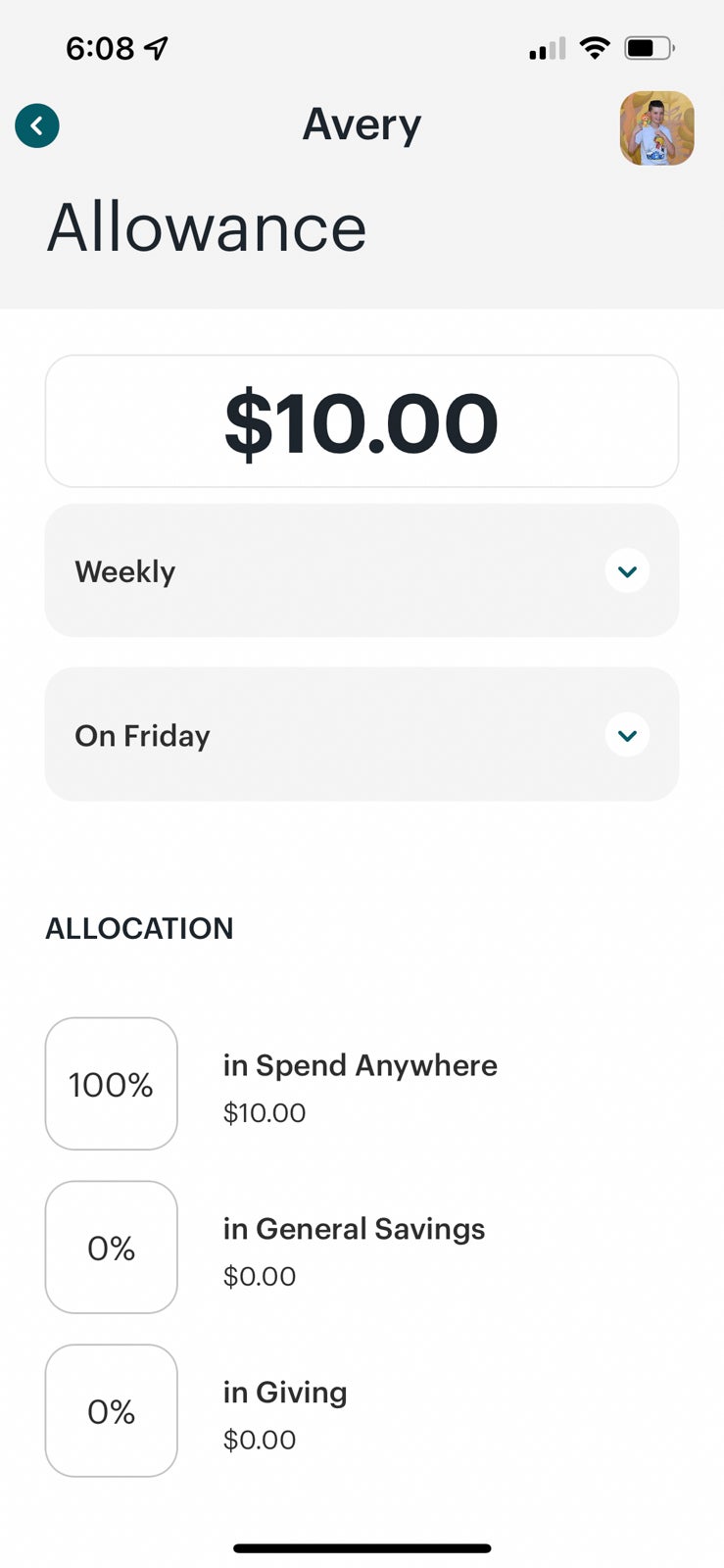The height and width of the screenshot is (1568, 724).
Task: Expand the Weekly frequency dropdown
Action: tap(362, 570)
